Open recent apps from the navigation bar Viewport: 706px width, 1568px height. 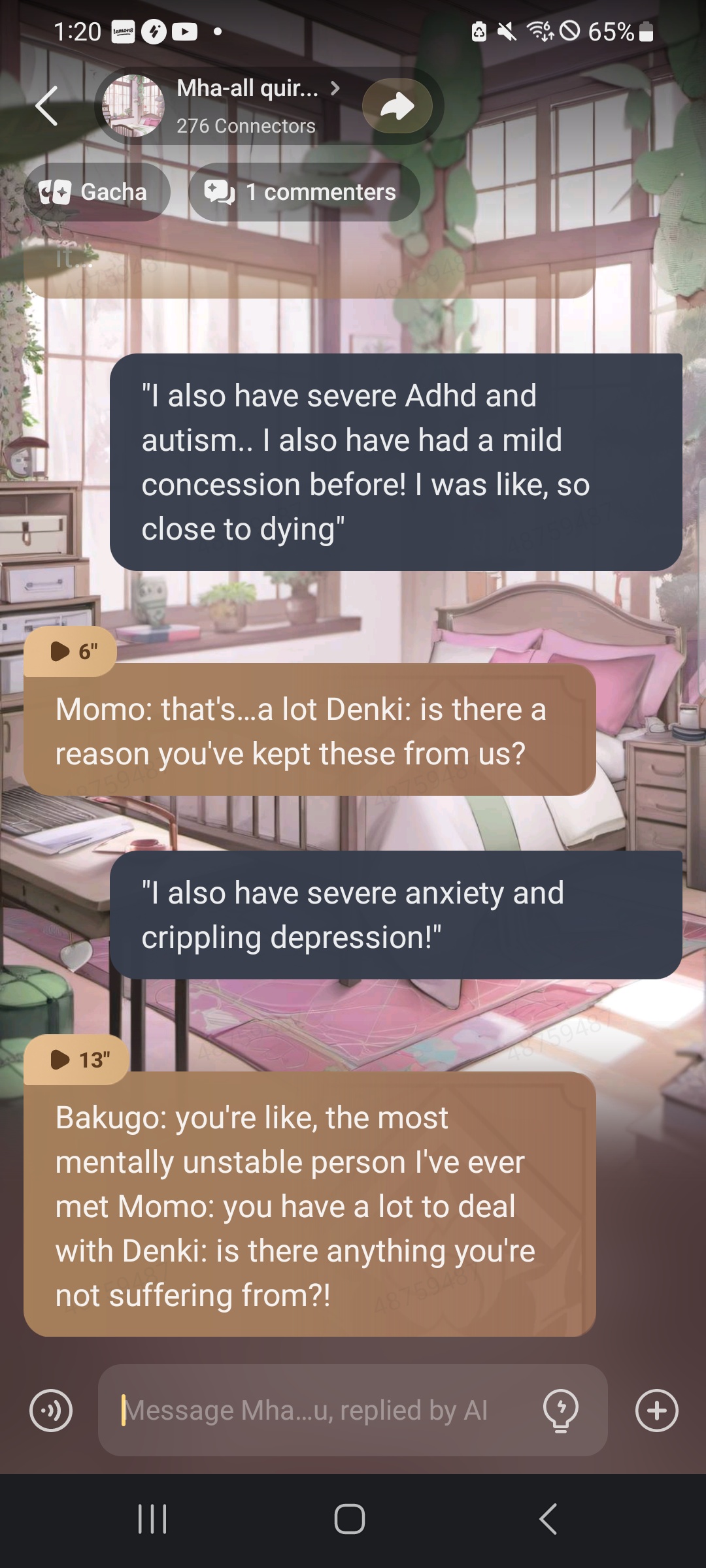[153, 1518]
